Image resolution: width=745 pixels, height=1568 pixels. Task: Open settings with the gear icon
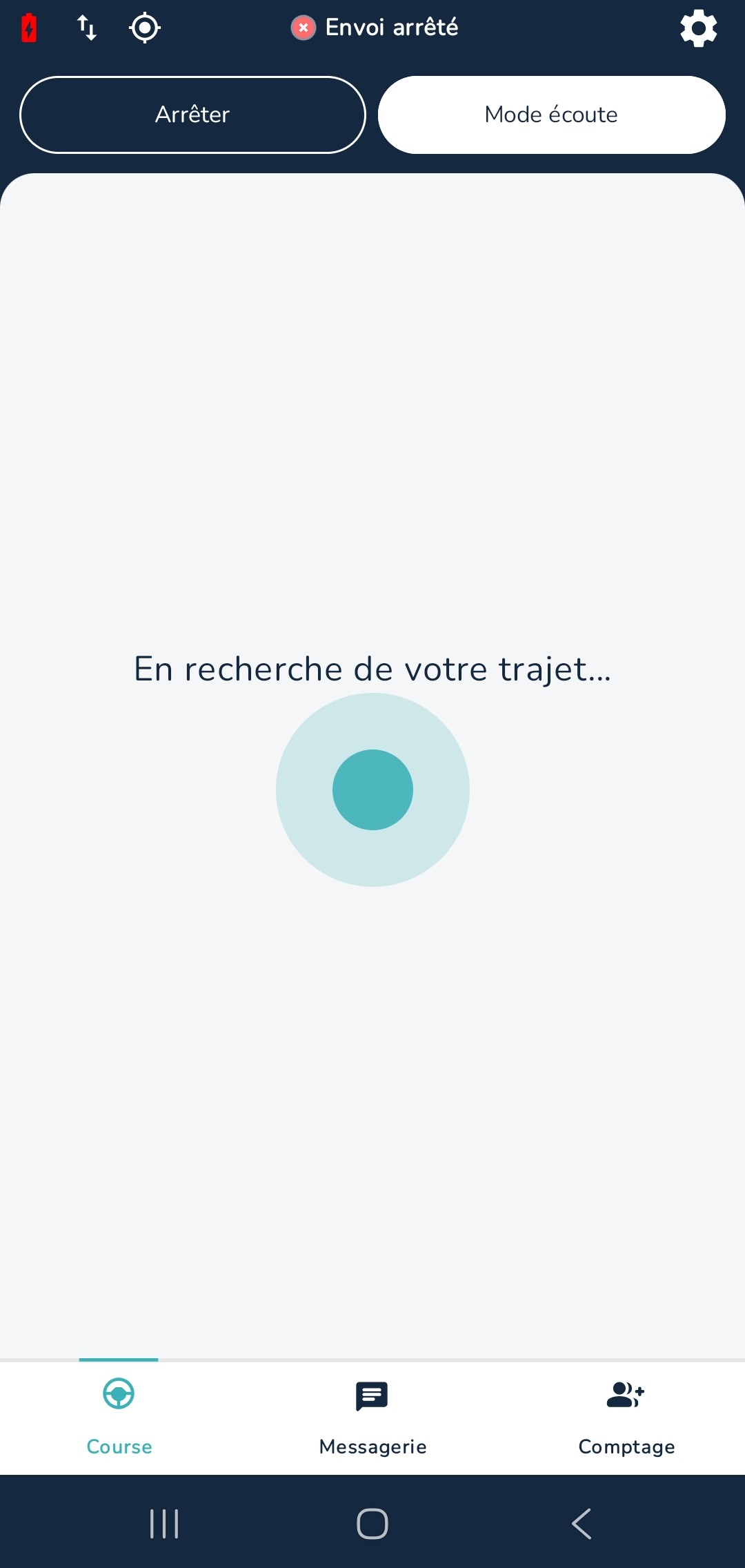[698, 28]
